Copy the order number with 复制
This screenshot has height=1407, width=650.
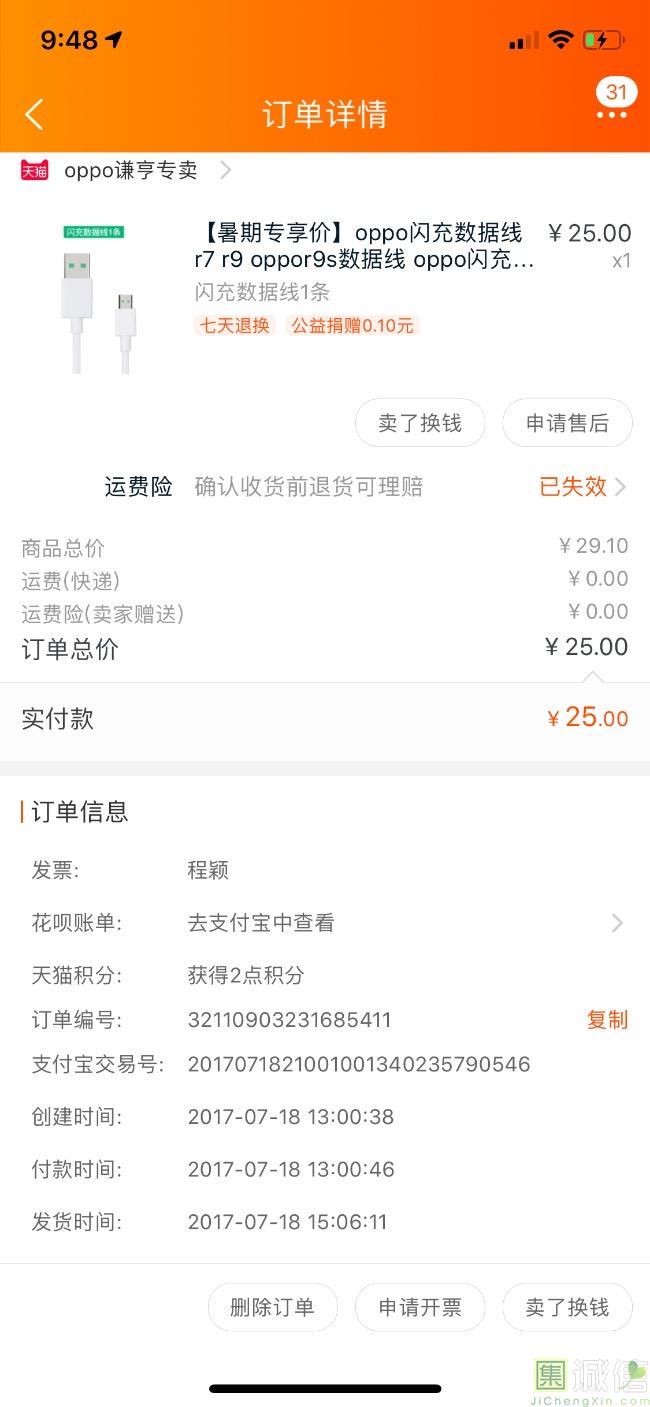(607, 1020)
